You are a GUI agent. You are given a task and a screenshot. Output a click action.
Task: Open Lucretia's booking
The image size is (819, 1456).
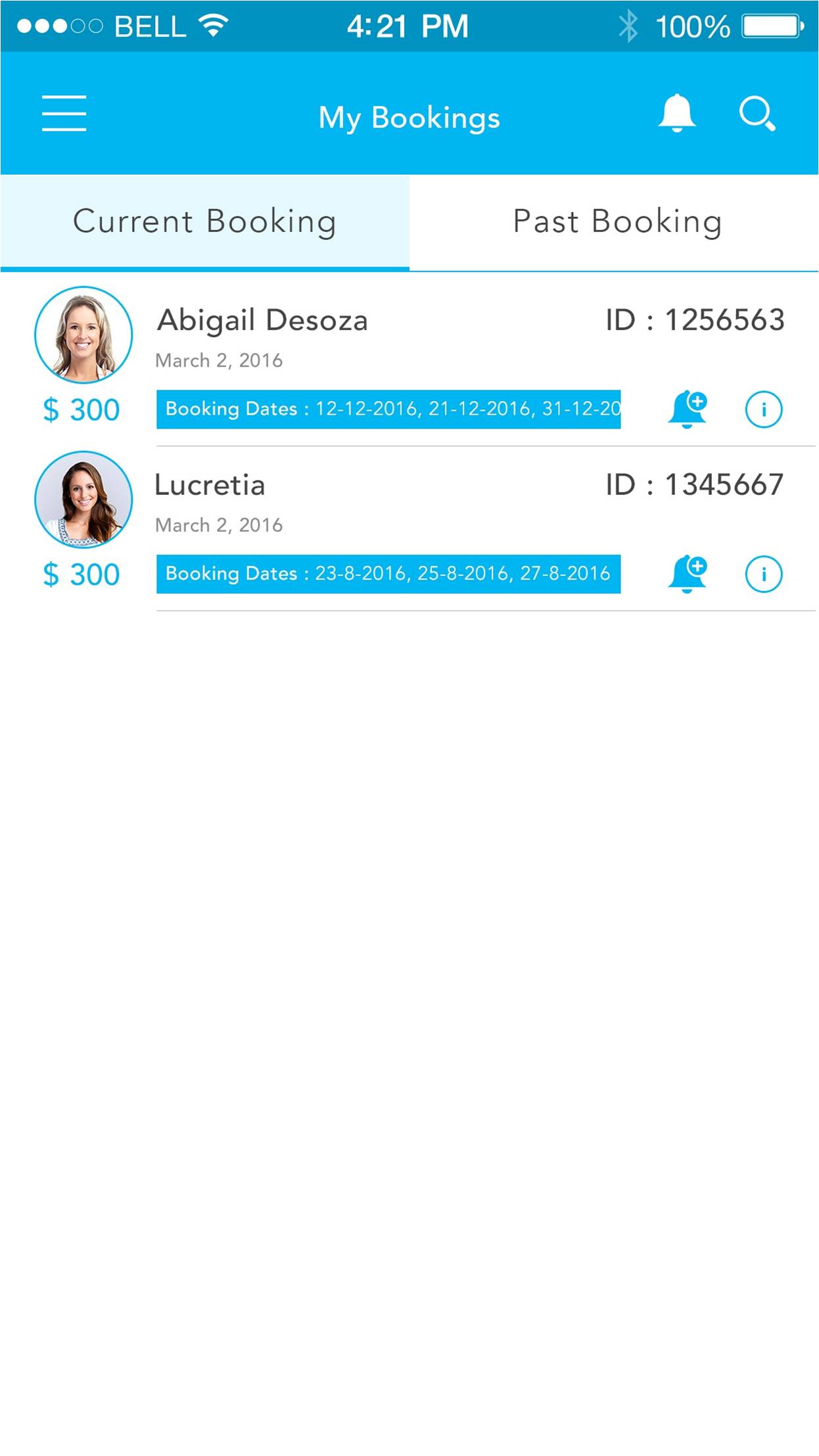[210, 485]
